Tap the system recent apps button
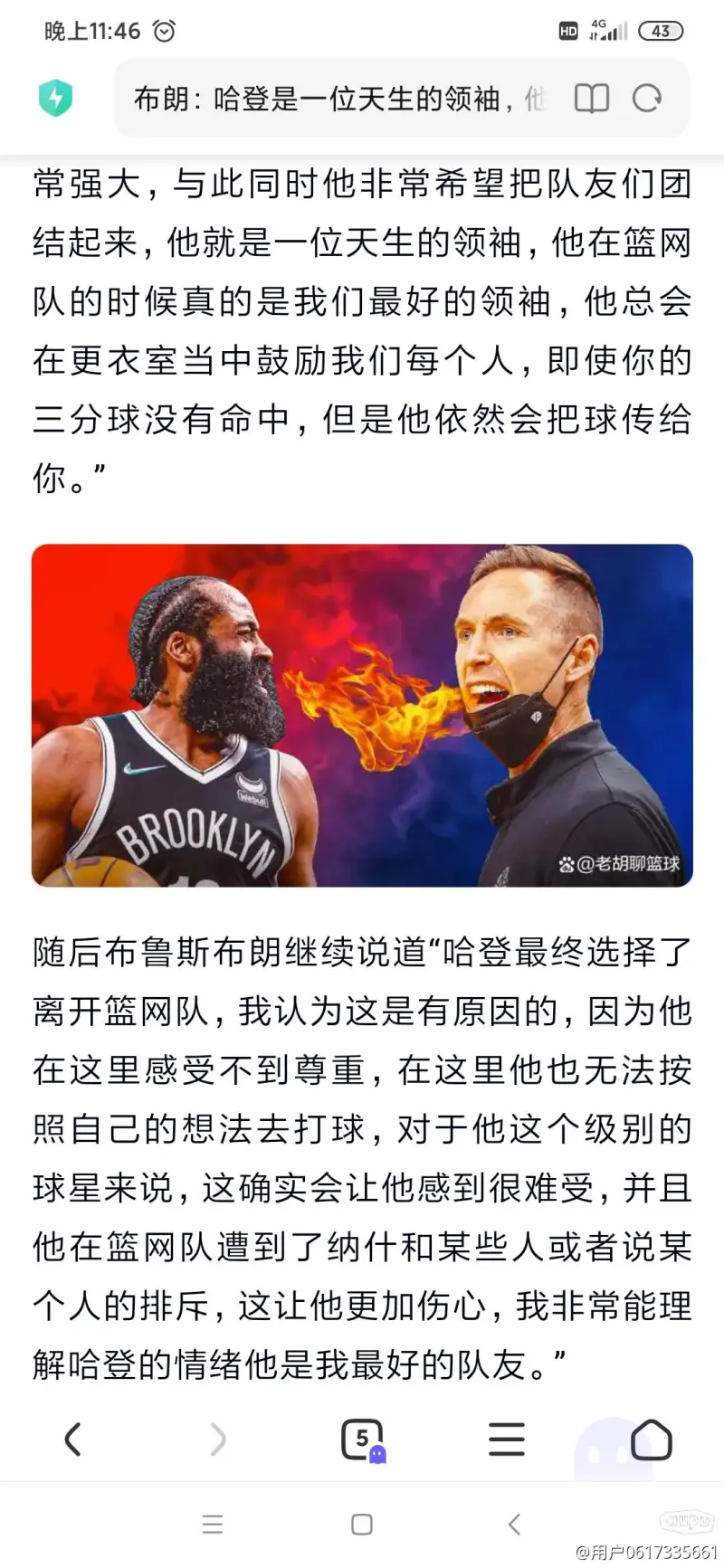This screenshot has height=1568, width=724. pos(213,1525)
